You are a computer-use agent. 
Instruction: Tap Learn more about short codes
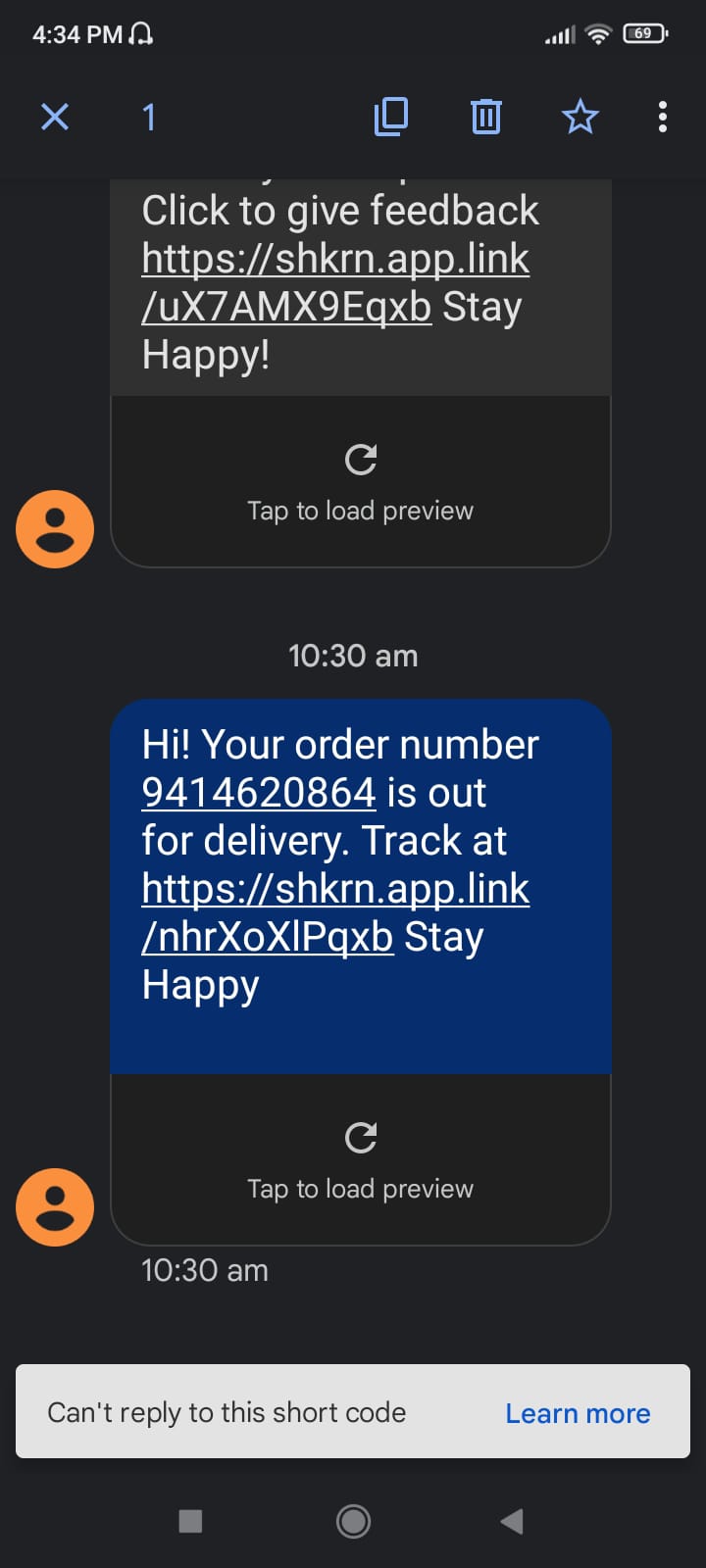pos(578,1413)
